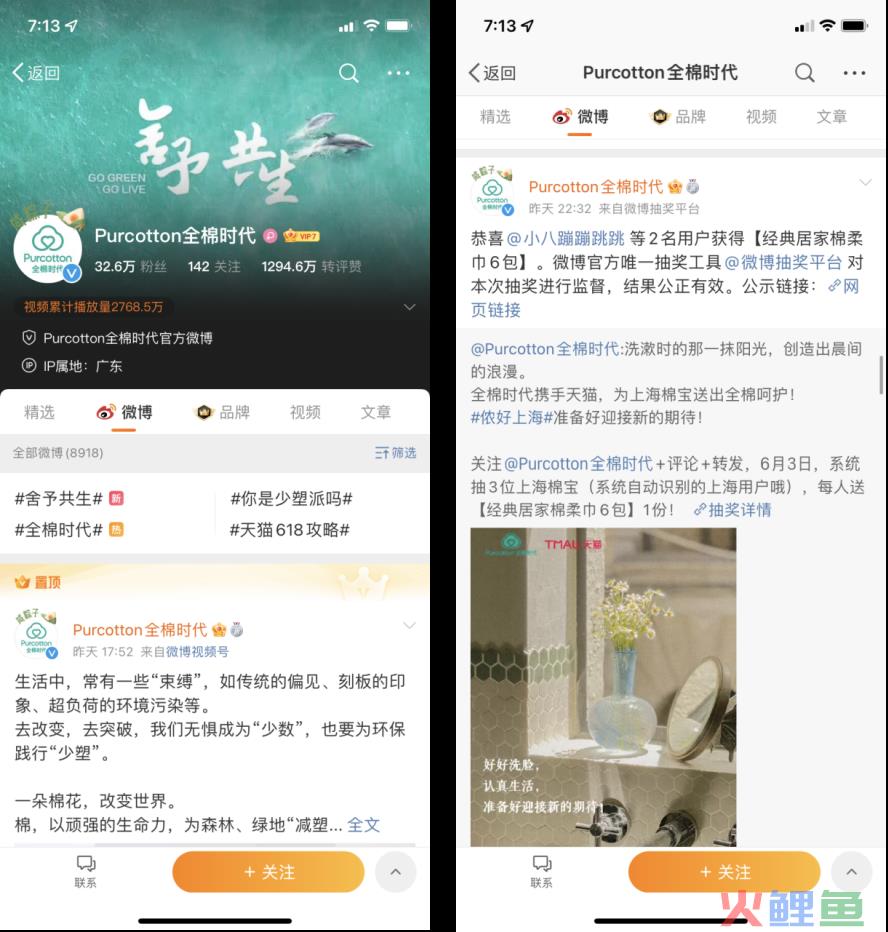
Task: Open the post menu chevron beside 昨天 17:52 post
Action: (x=408, y=626)
